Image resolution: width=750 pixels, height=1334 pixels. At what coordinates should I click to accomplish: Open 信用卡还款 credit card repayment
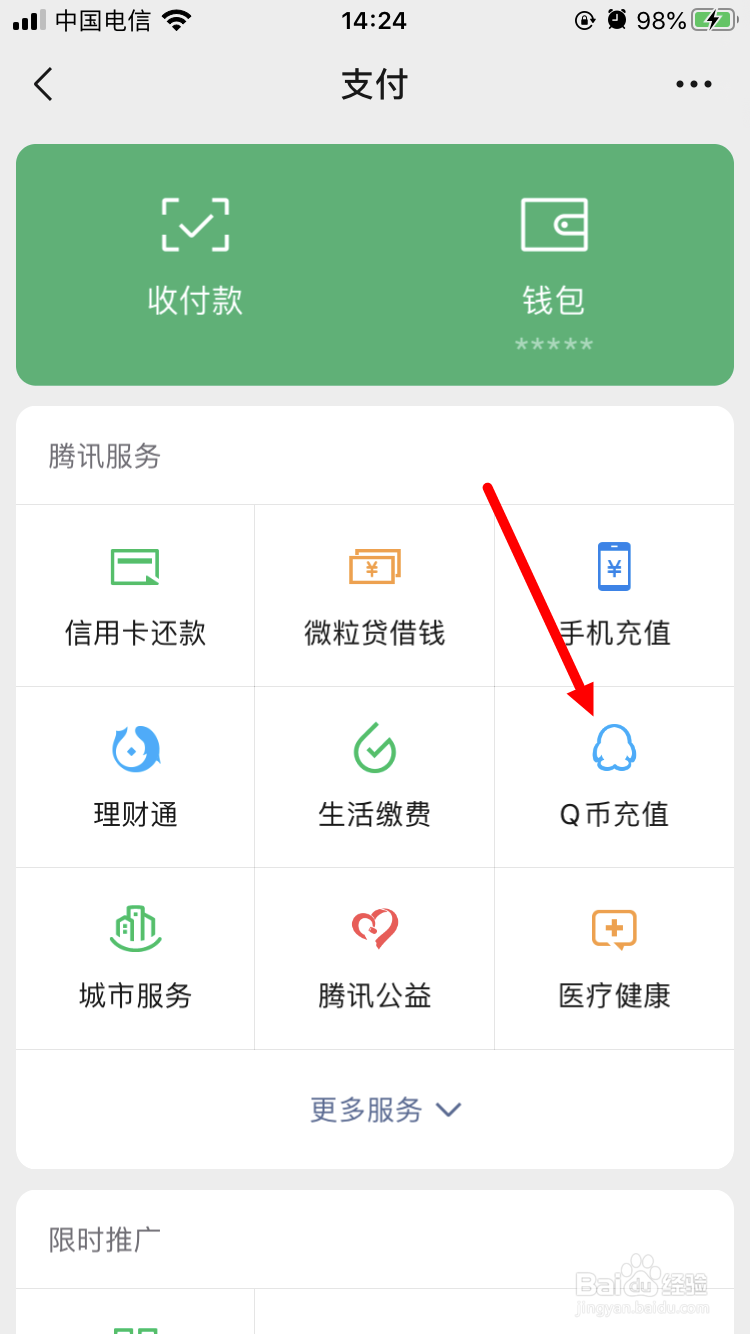[x=135, y=596]
